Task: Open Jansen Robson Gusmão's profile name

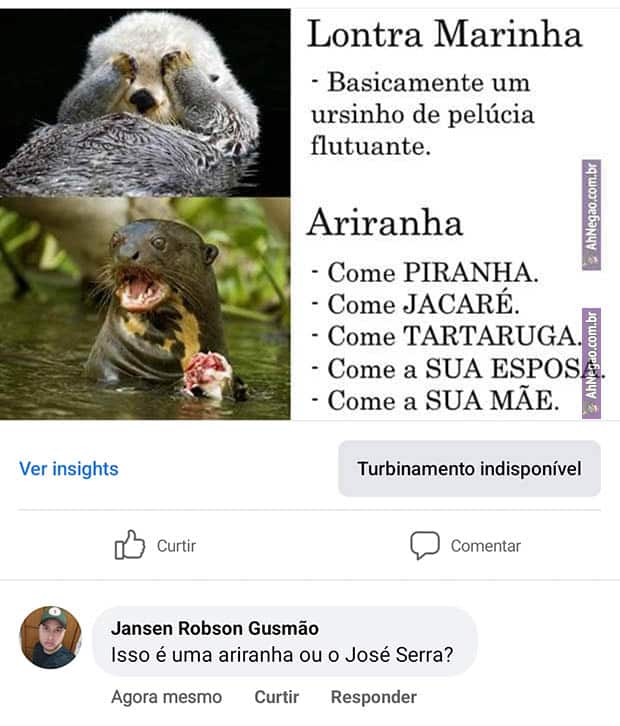Action: point(214,628)
